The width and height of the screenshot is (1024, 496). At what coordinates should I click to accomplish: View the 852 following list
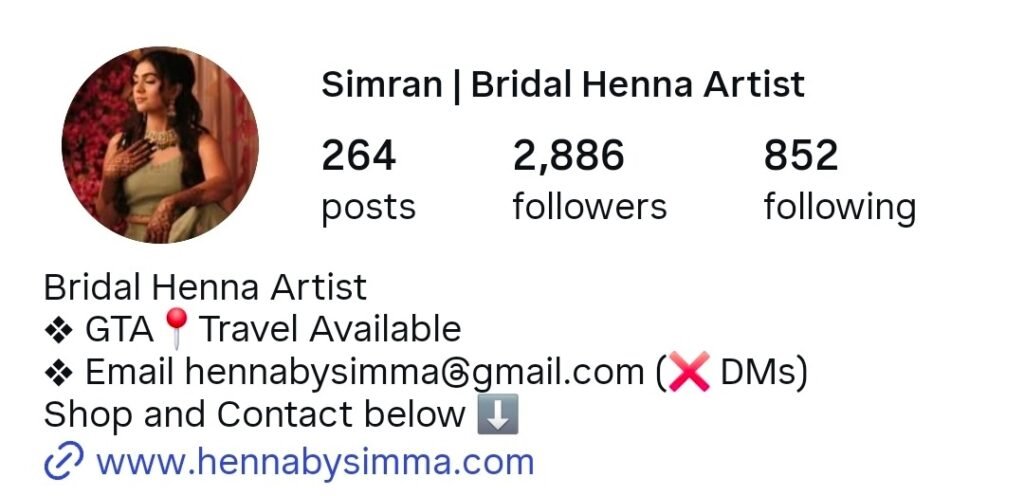pyautogui.click(x=839, y=181)
